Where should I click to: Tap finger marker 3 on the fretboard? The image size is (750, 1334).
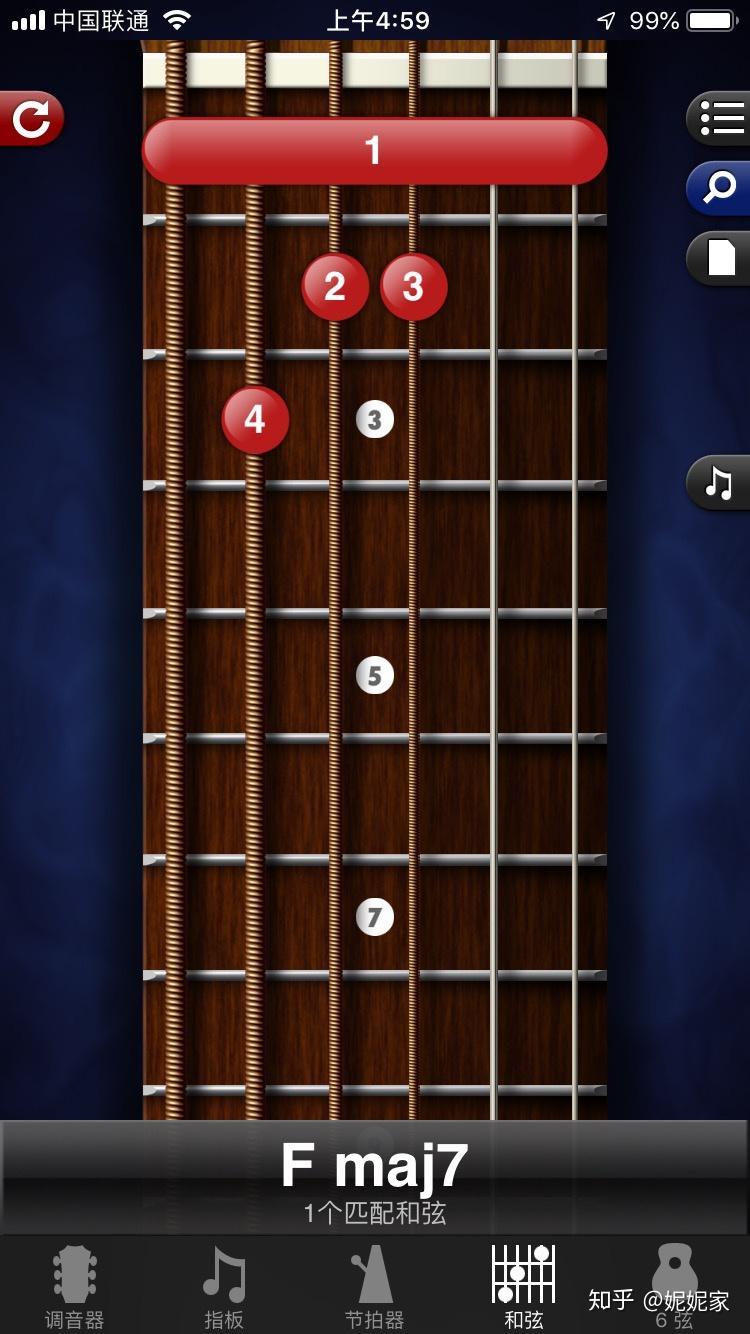click(x=413, y=287)
